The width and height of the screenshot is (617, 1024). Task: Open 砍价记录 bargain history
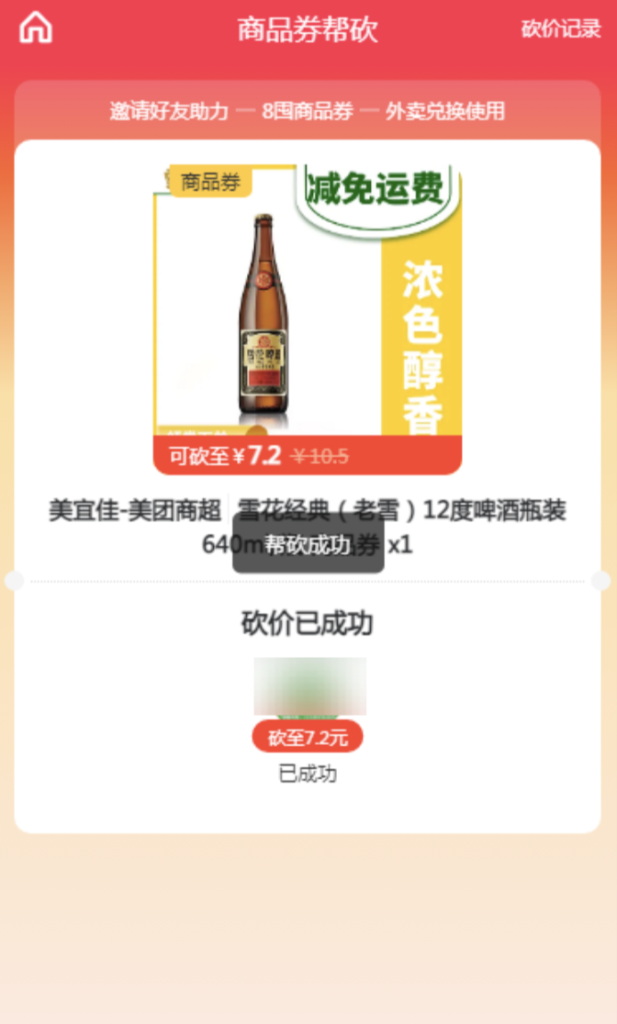(560, 29)
